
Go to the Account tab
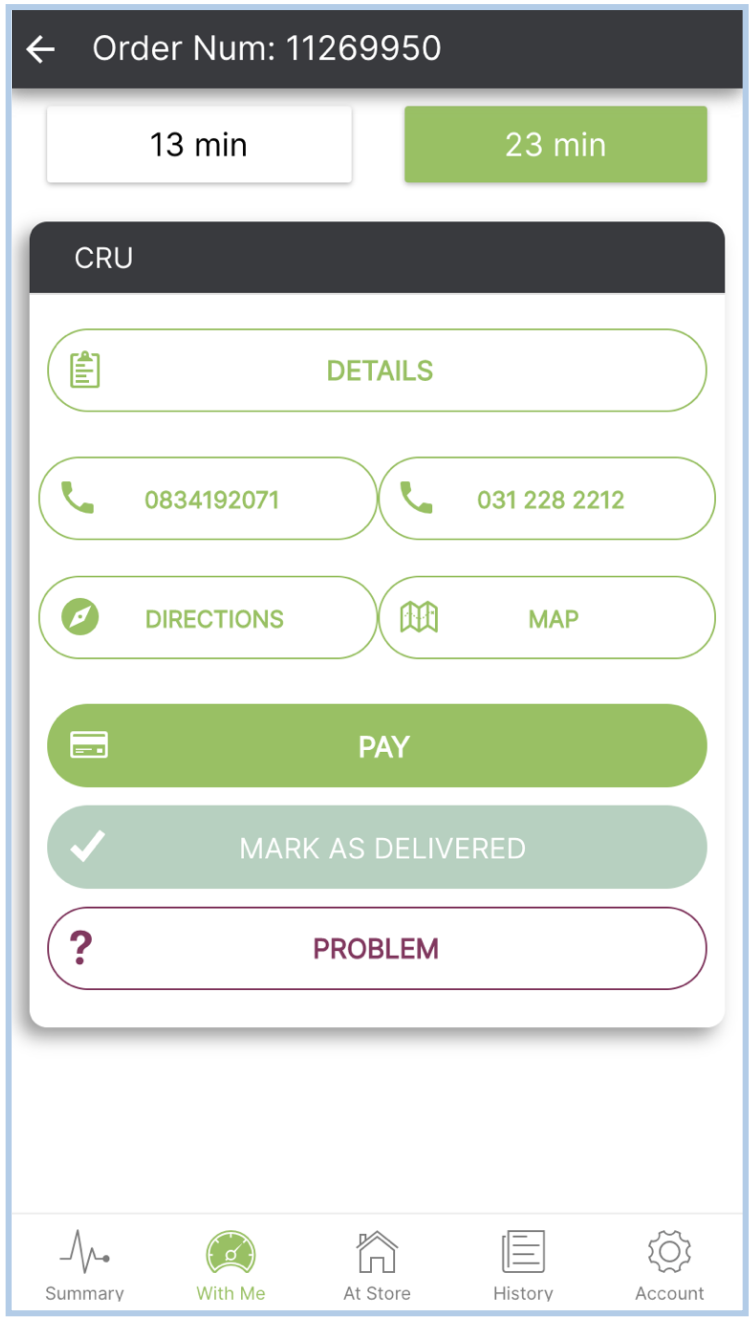(x=669, y=1265)
